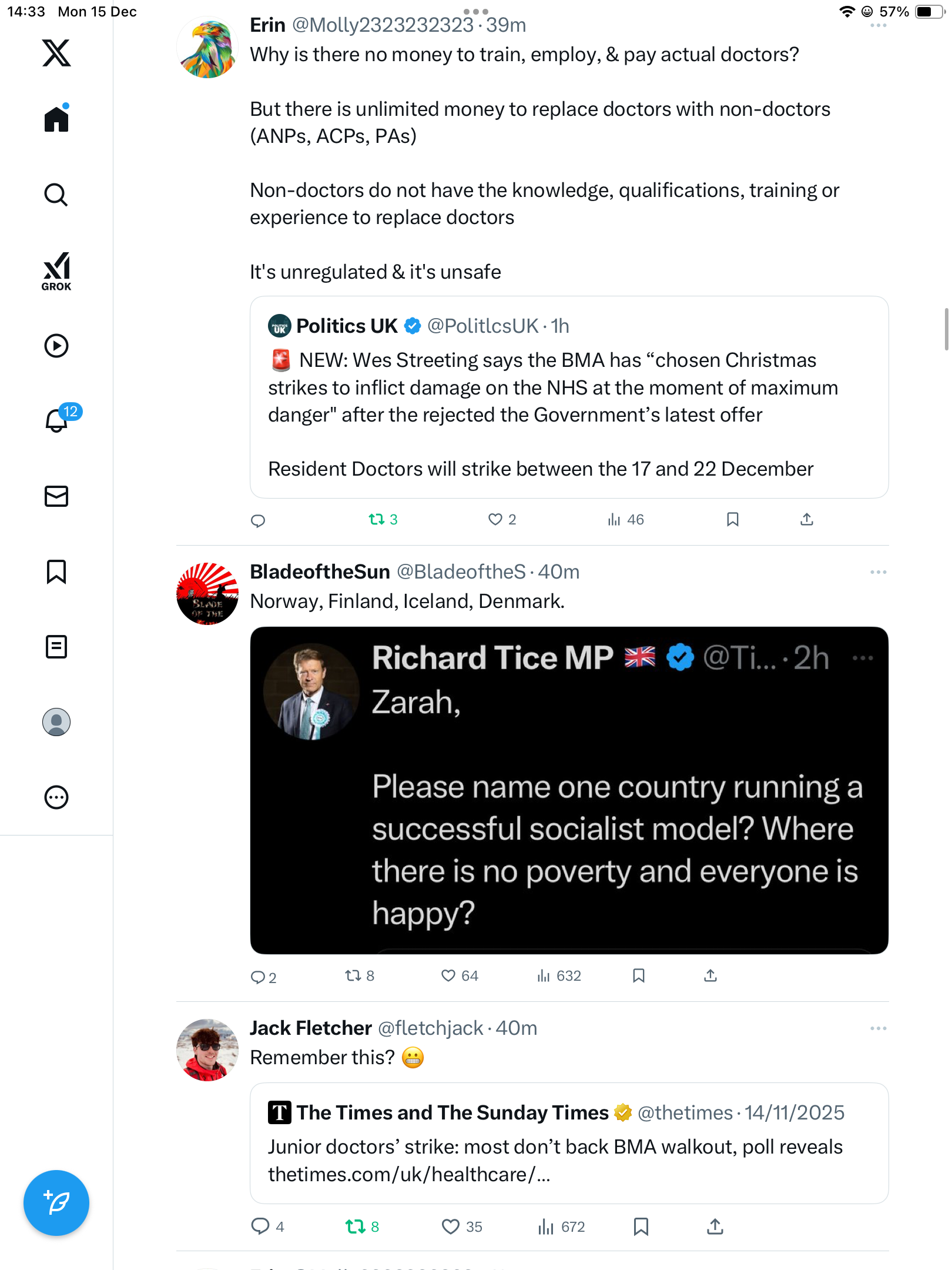
Task: Open the search page from sidebar
Action: click(56, 195)
